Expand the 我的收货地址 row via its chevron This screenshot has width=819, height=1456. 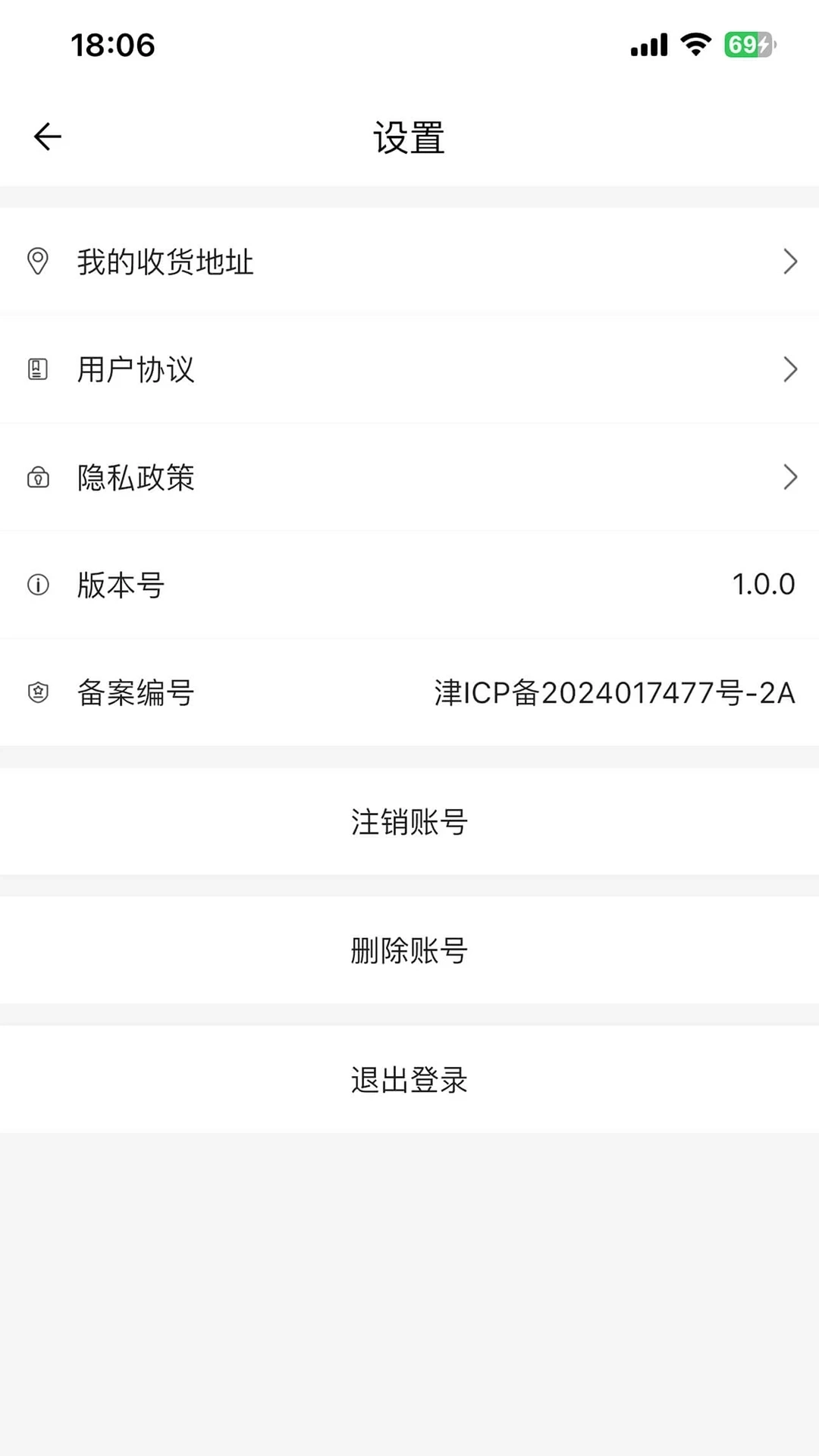pos(790,262)
